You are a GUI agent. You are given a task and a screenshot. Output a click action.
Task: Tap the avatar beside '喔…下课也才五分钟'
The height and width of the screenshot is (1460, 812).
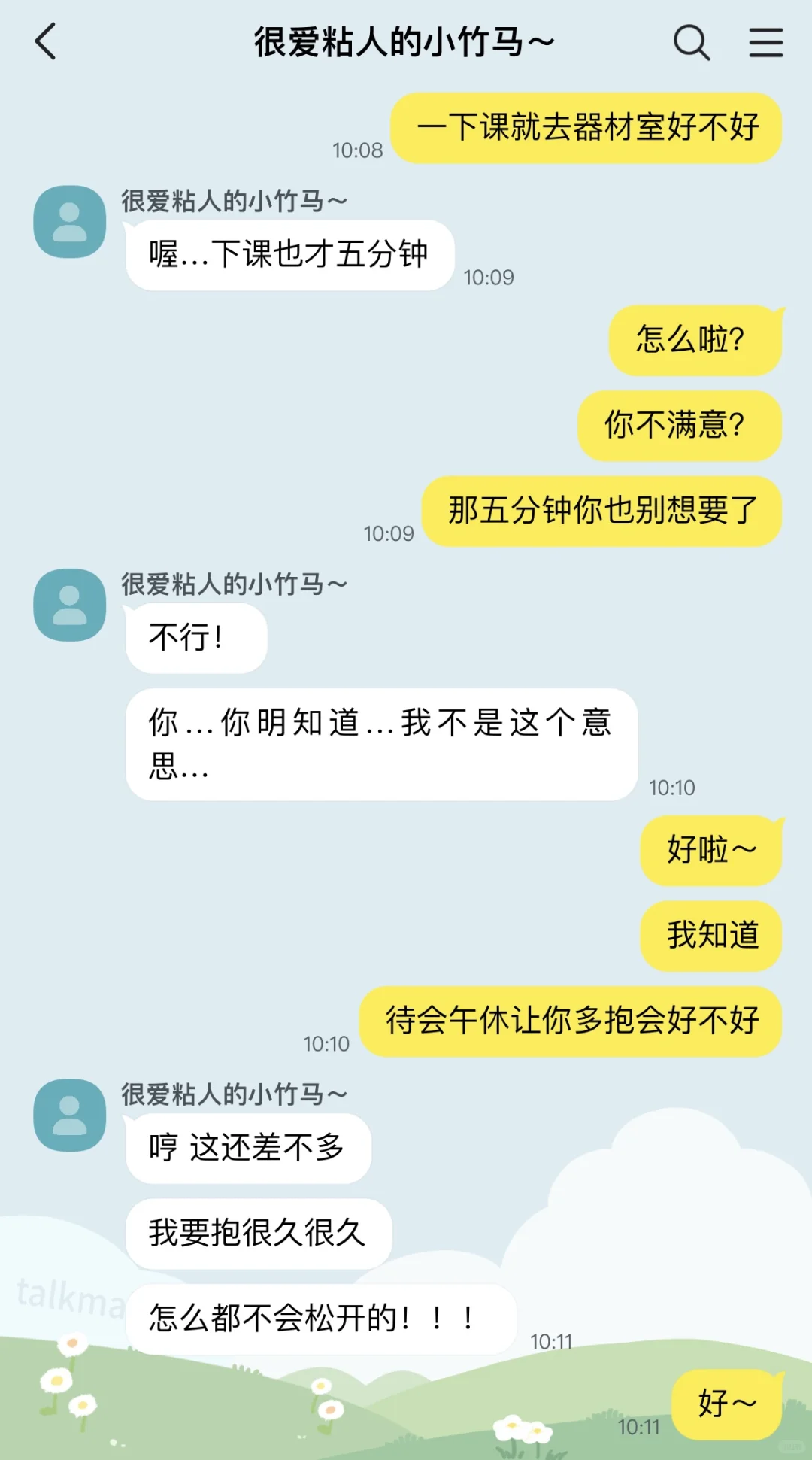(70, 222)
